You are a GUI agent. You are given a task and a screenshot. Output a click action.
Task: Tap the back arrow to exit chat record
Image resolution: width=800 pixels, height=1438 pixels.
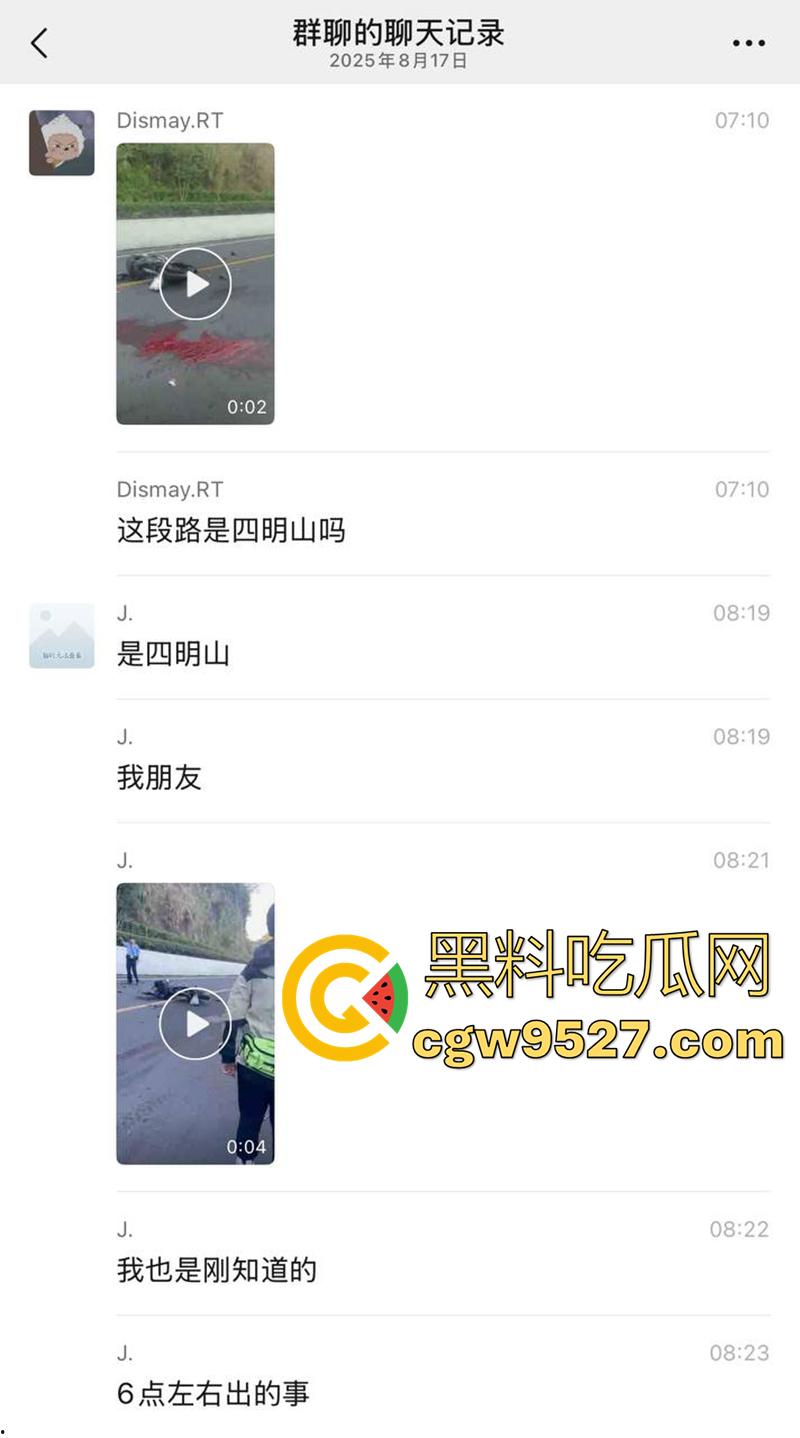pyautogui.click(x=40, y=42)
